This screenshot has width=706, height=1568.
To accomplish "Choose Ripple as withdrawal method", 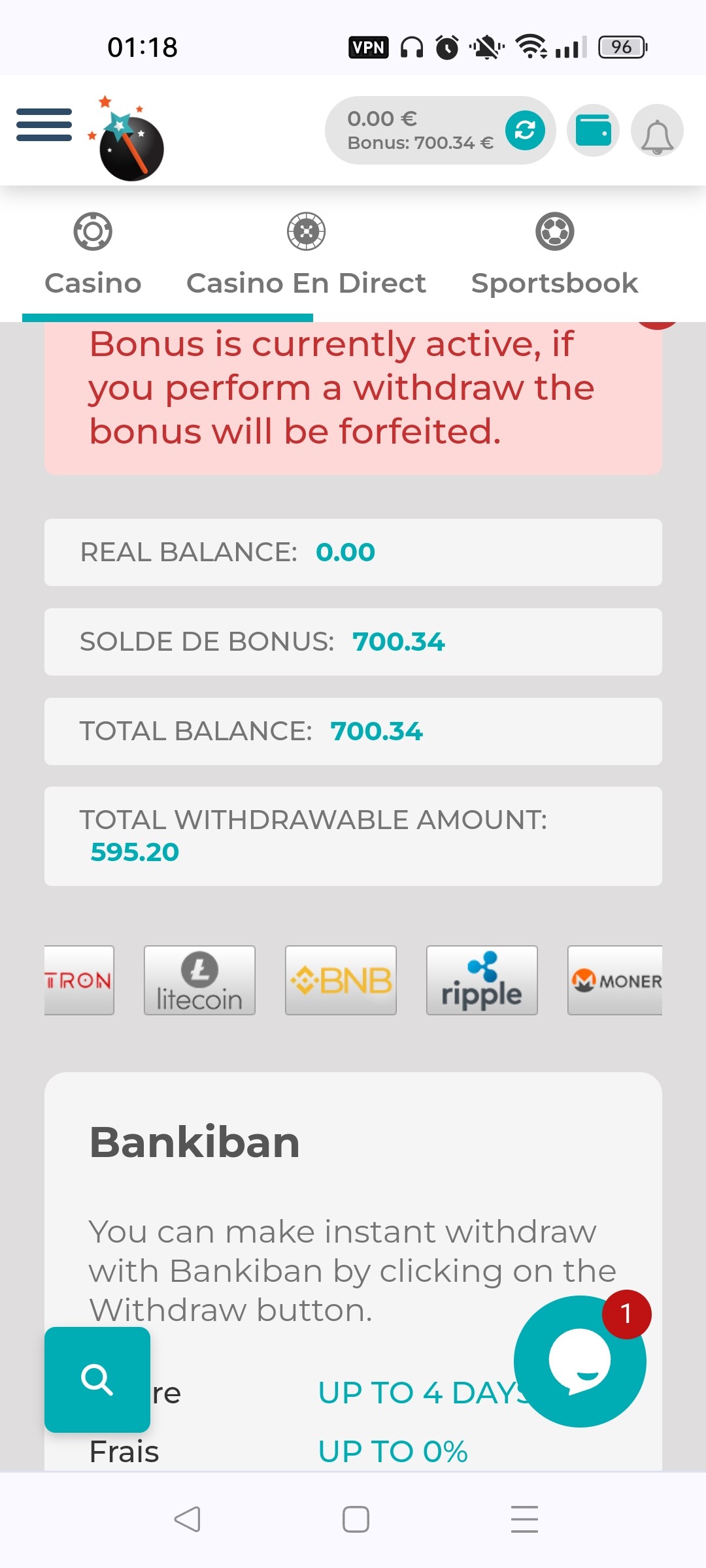I will pos(482,980).
